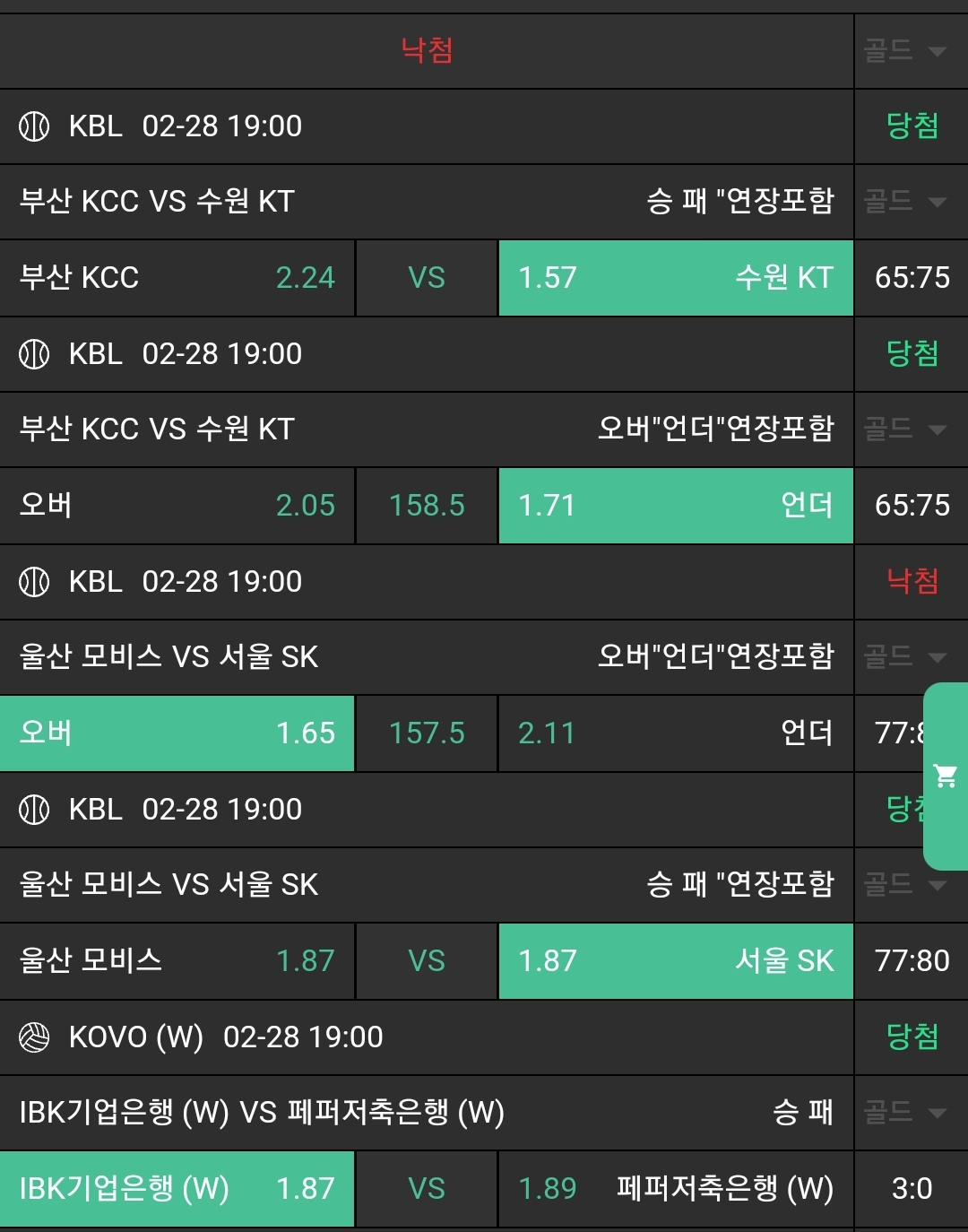Pick the IBK기업은행 (W) 1.87 odds cell
This screenshot has width=968, height=1232.
pos(177,1189)
